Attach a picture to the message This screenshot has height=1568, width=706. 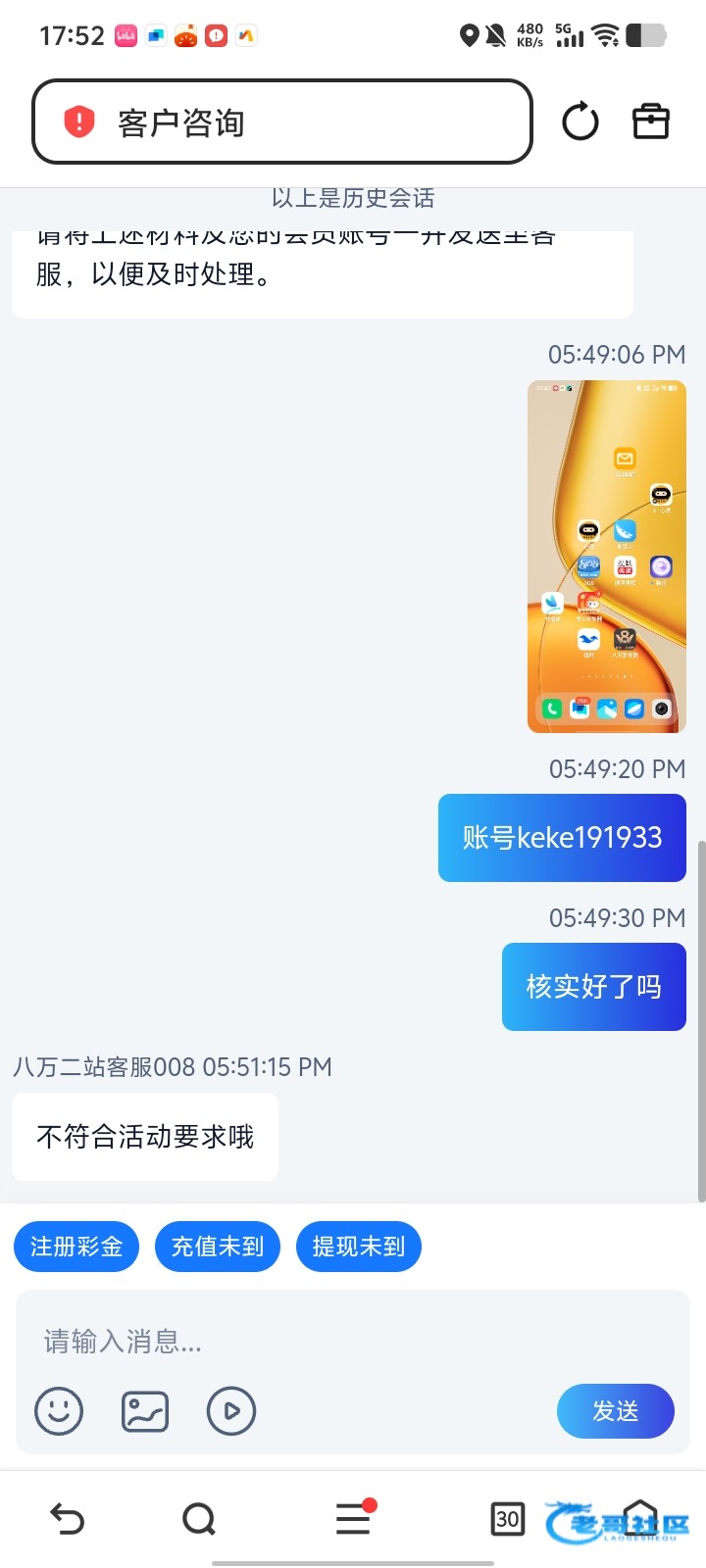(x=145, y=1411)
